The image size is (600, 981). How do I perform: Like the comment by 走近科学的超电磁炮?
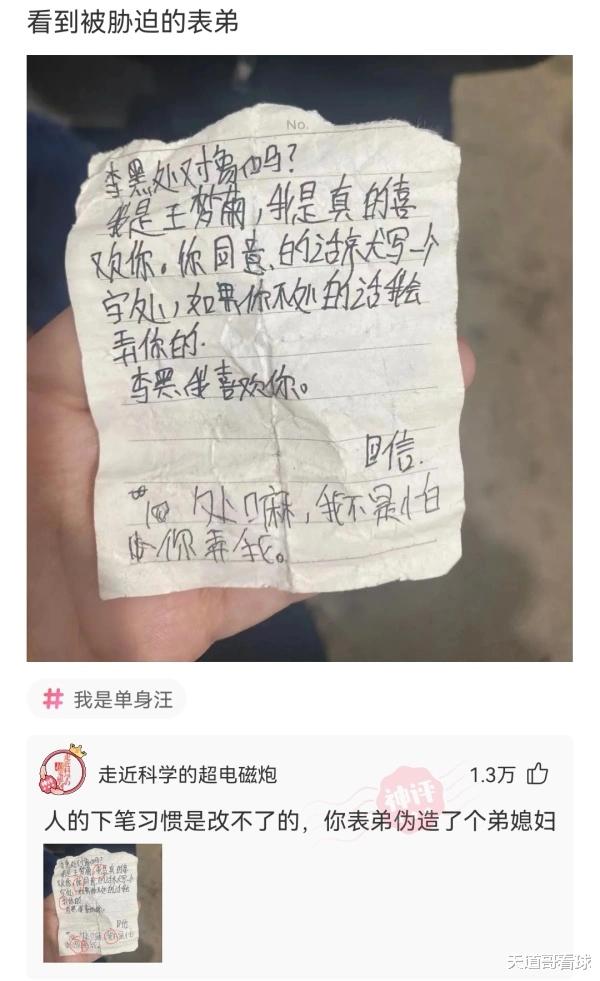point(538,774)
